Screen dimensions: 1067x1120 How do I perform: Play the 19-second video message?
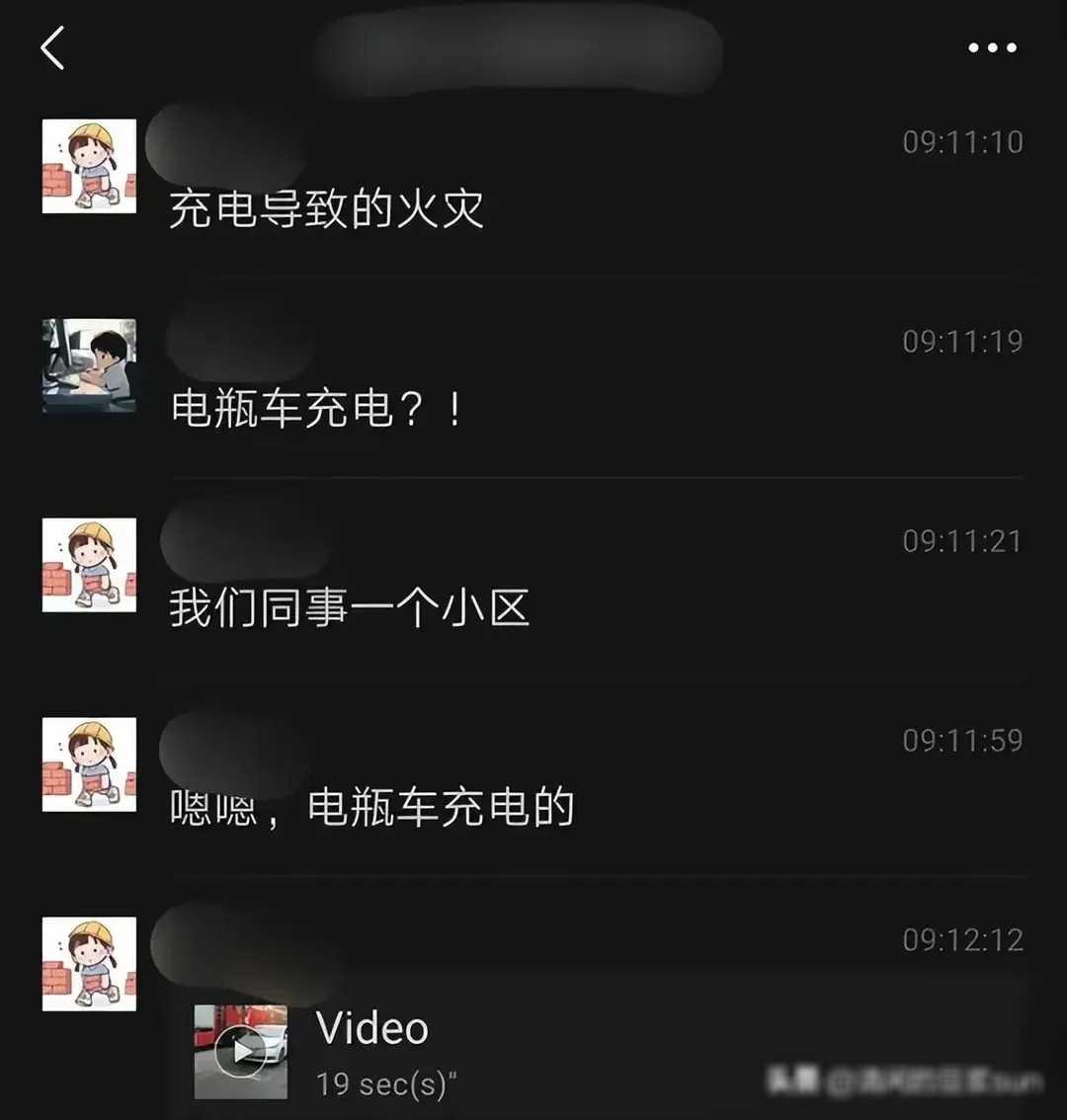(241, 1052)
